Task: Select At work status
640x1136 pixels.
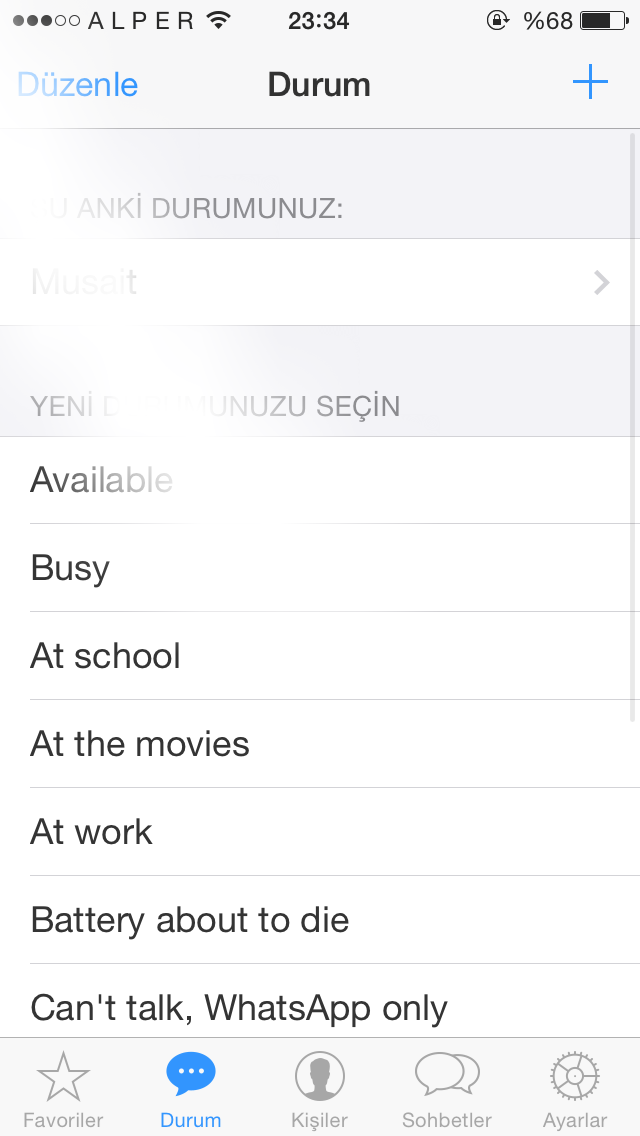Action: [320, 832]
